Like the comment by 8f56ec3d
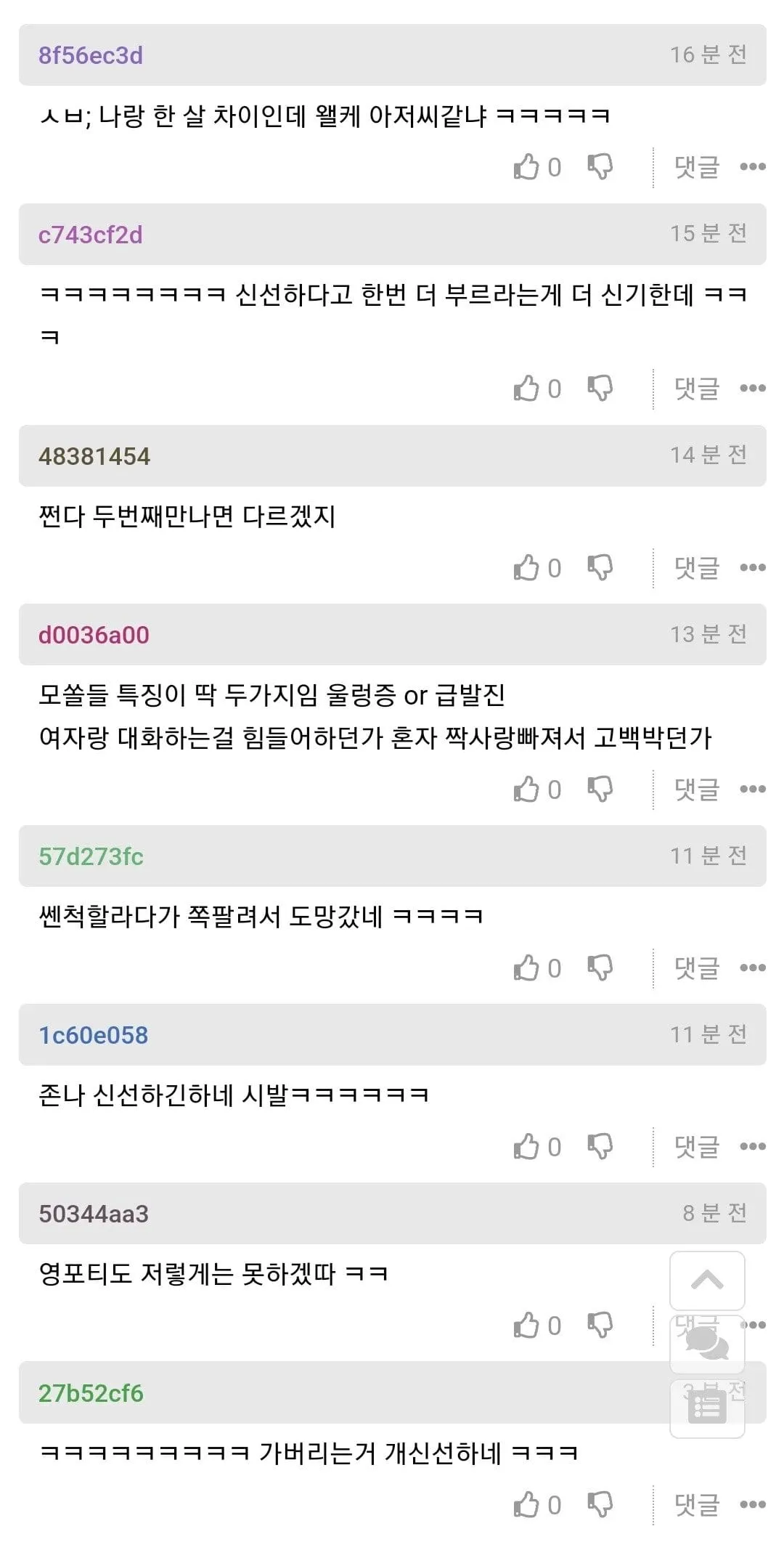Image resolution: width=784 pixels, height=1550 pixels. tap(526, 166)
